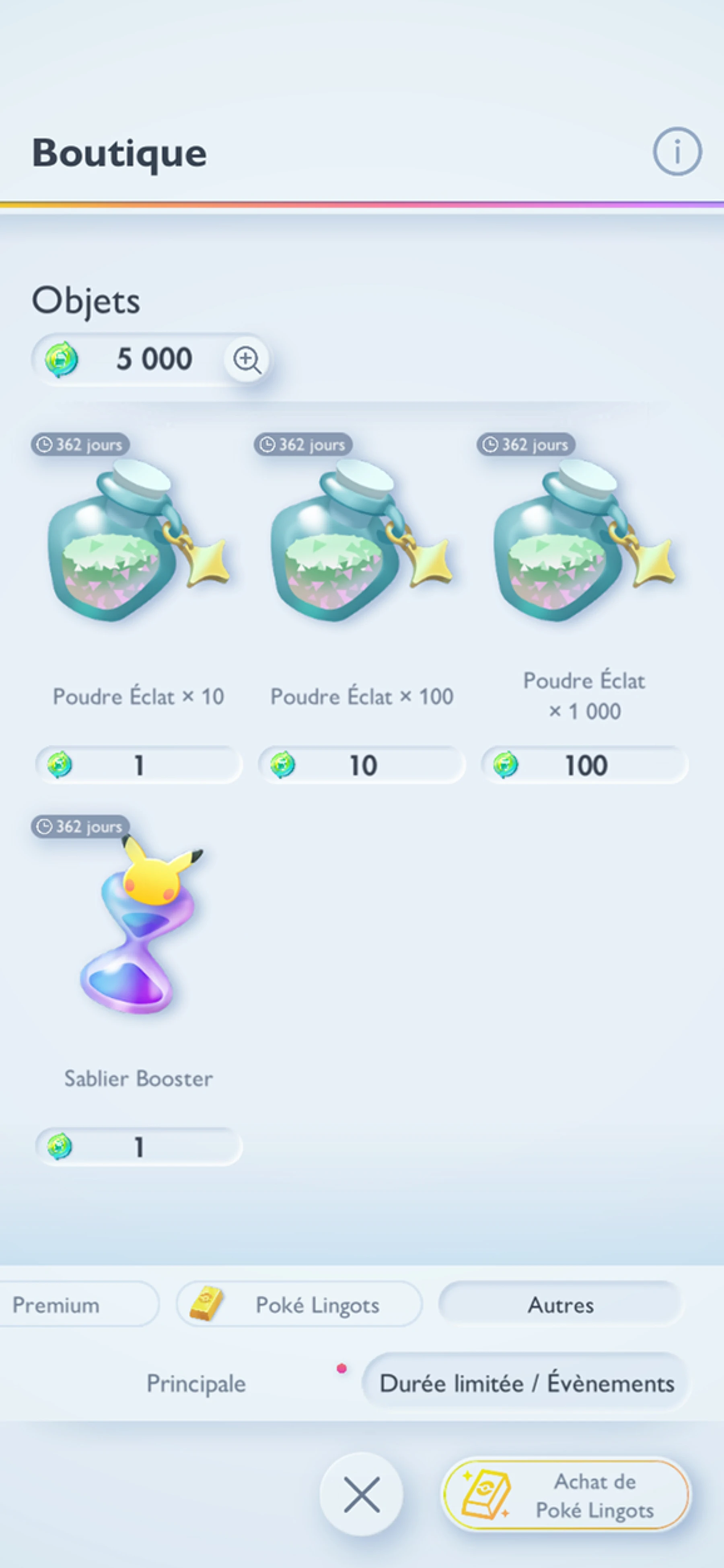Tap the magnifier next to 5 000 balance

point(247,359)
